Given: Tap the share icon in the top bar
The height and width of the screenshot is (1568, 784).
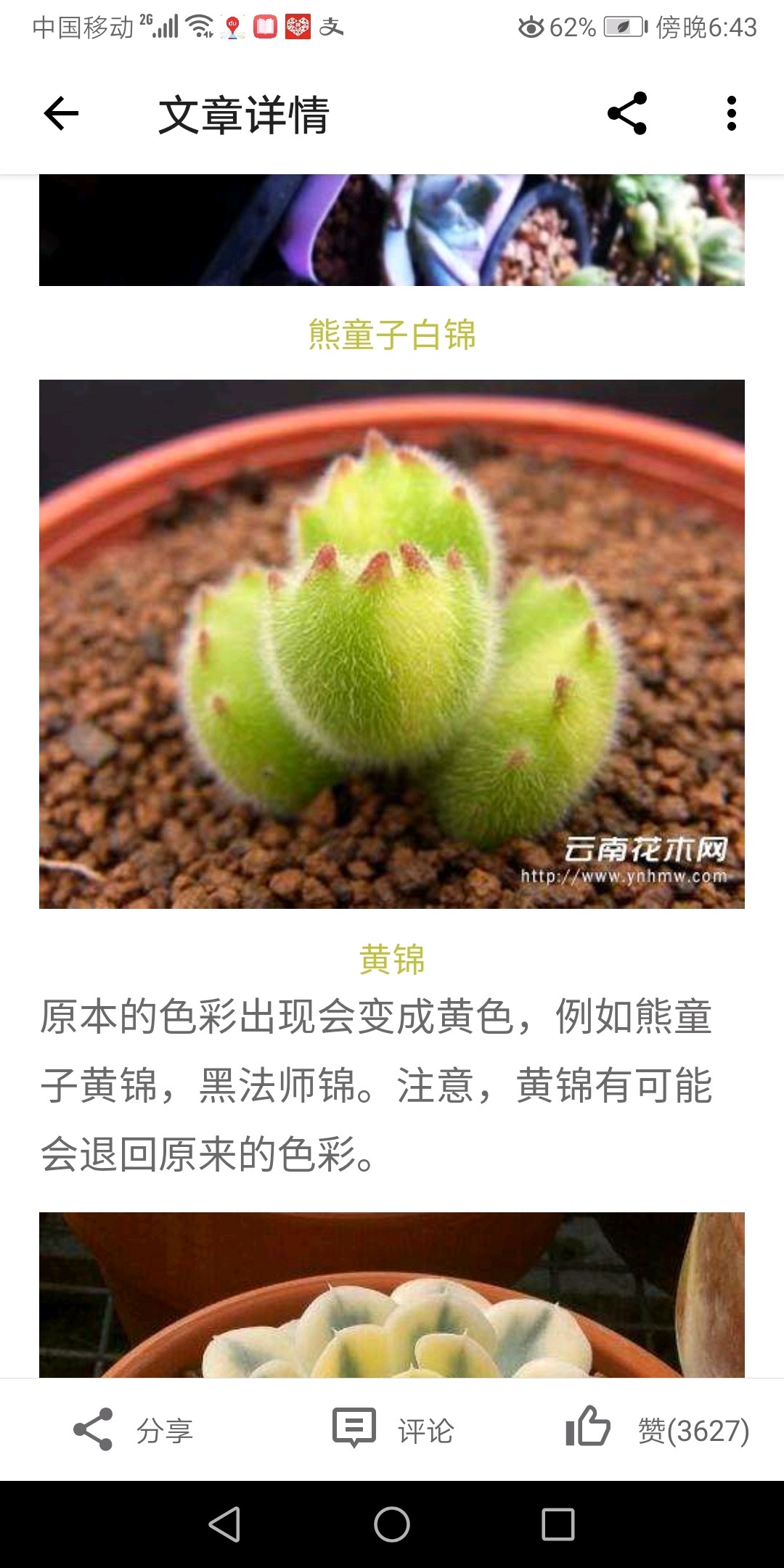Looking at the screenshot, I should 627,113.
